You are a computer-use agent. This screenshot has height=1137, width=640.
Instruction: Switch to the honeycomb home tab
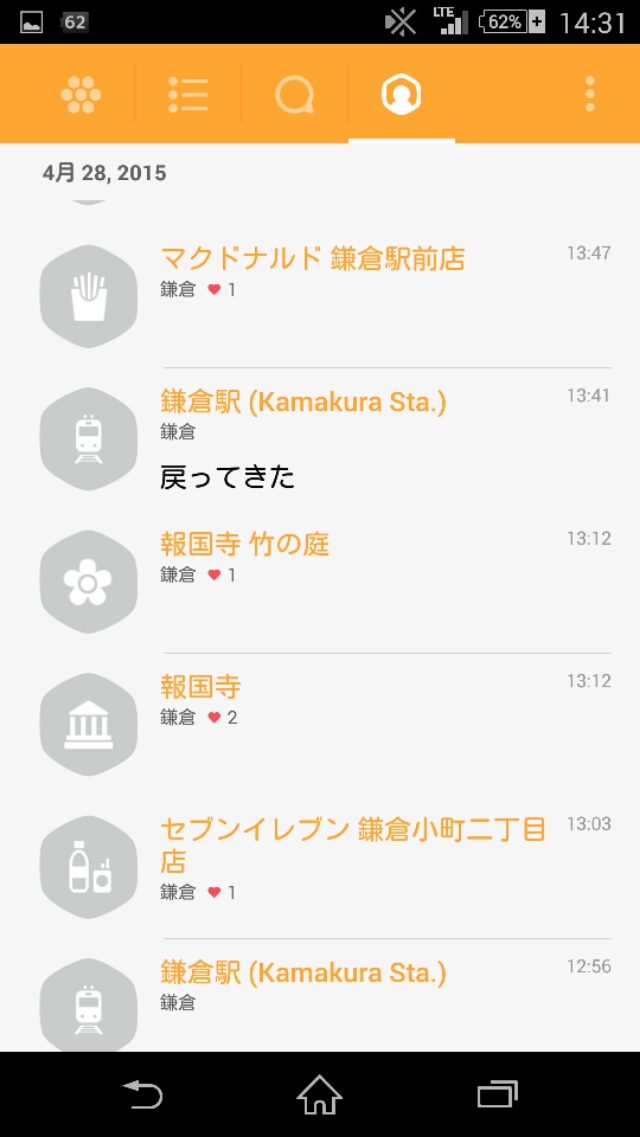click(x=81, y=94)
